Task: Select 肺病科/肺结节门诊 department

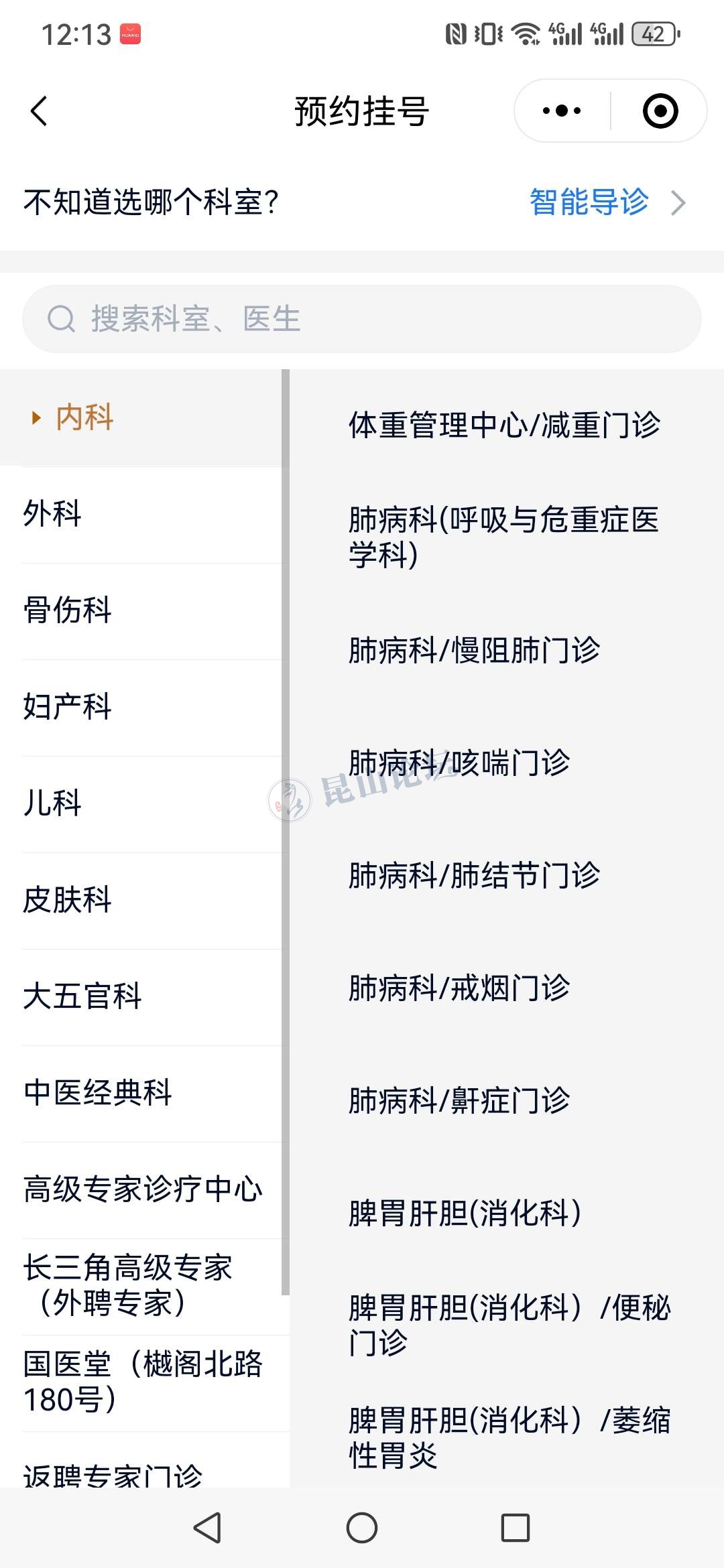Action: [474, 875]
